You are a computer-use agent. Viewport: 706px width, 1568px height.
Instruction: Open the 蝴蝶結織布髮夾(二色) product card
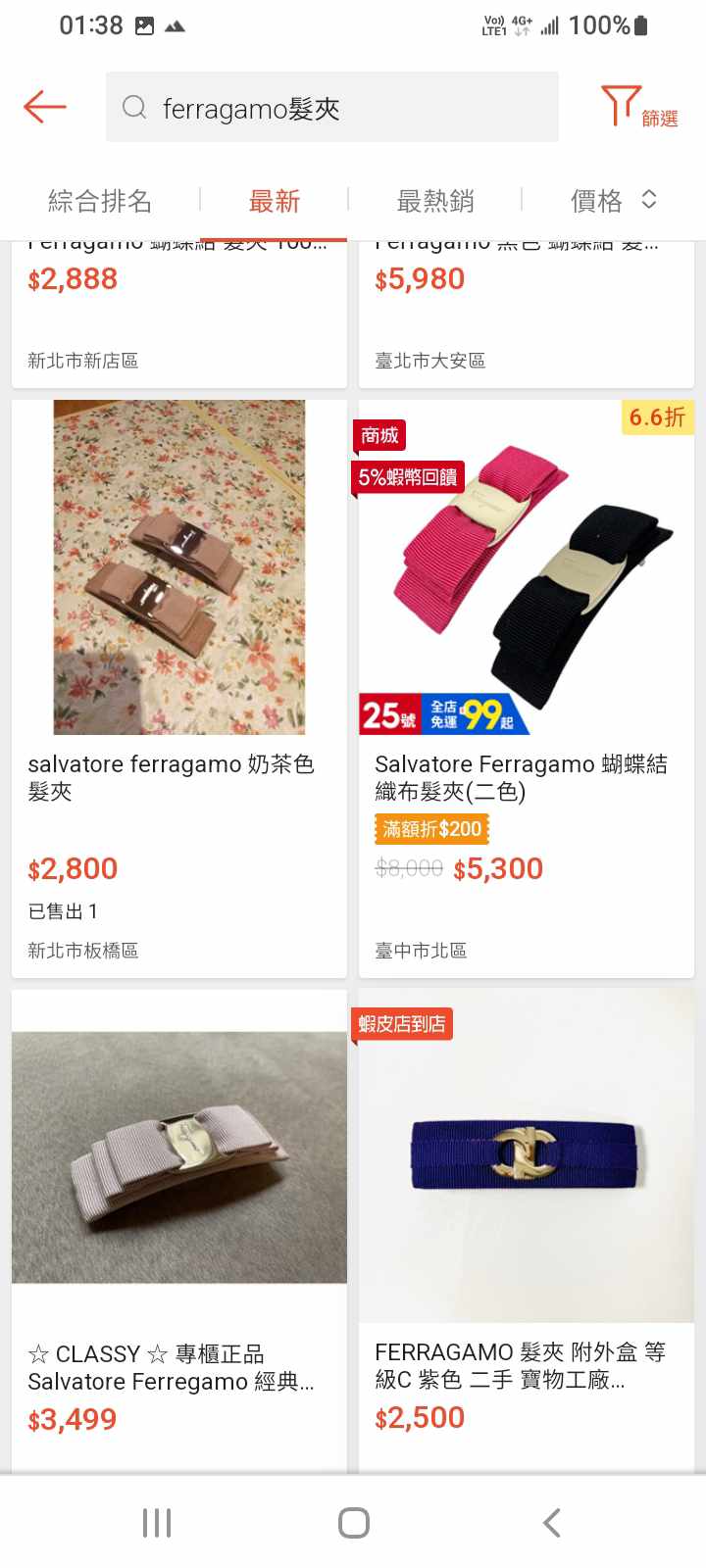526,686
